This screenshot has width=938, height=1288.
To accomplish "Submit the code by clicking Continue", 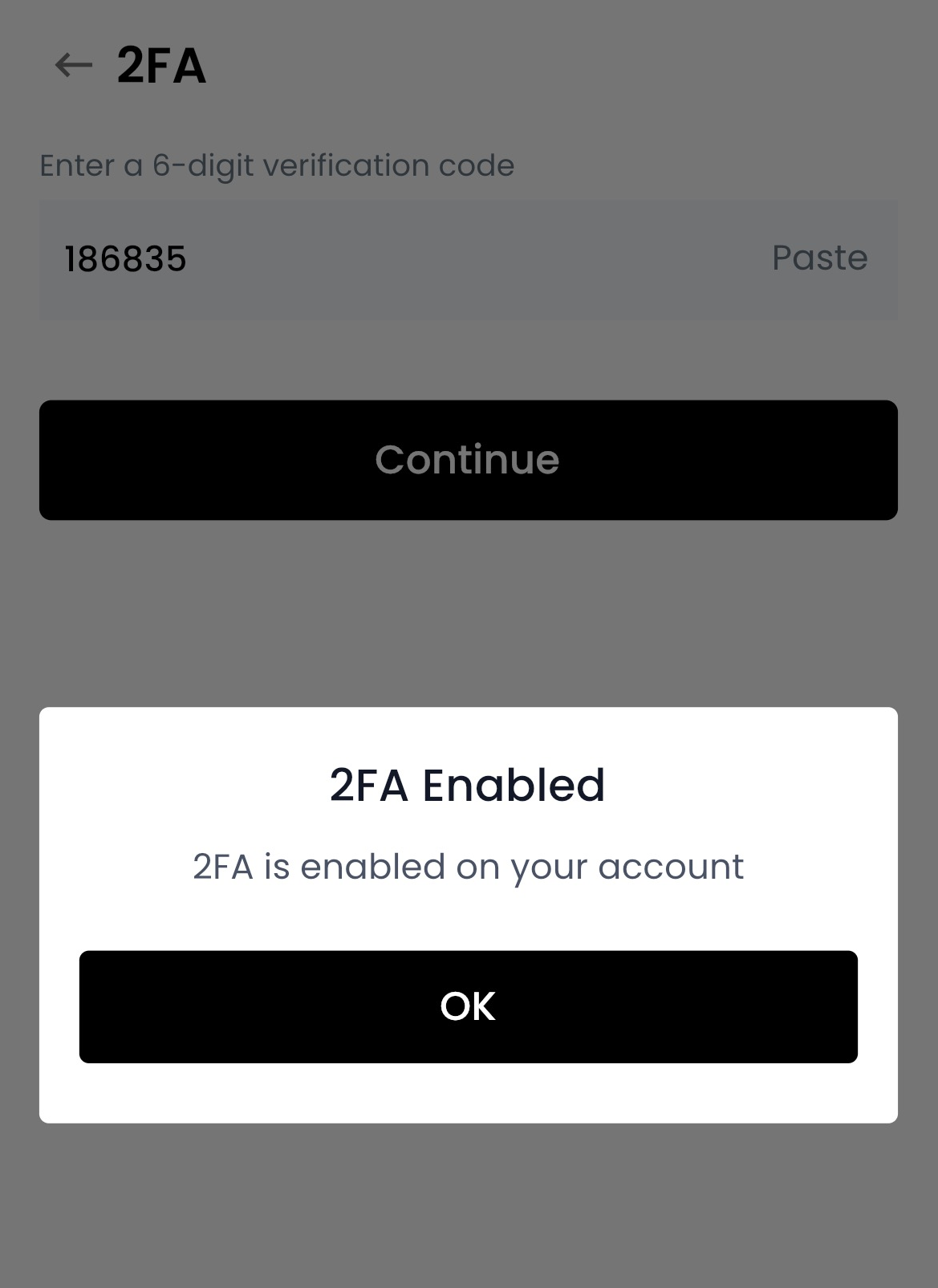I will click(468, 459).
